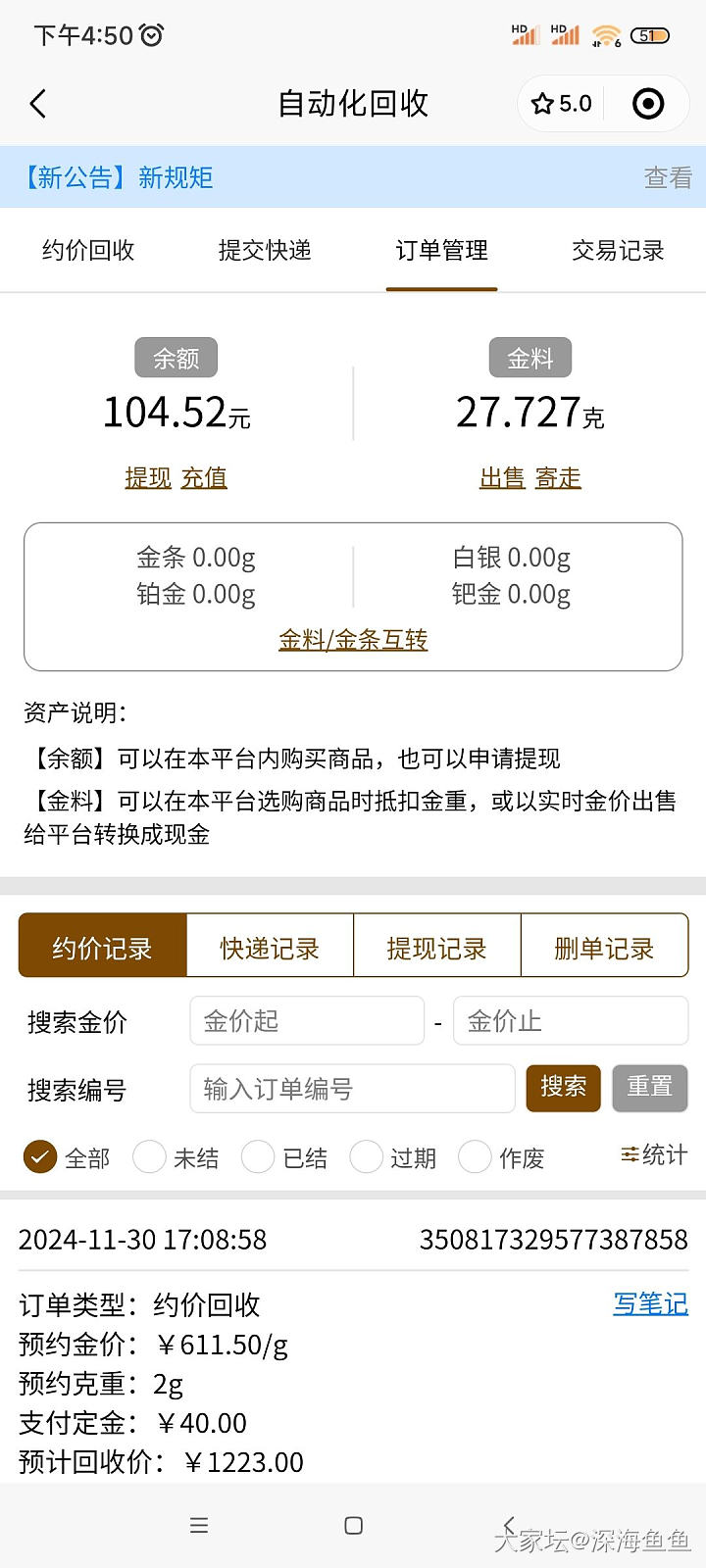Image resolution: width=706 pixels, height=1568 pixels.
Task: Tap the brown 搜索 button
Action: pos(563,1088)
